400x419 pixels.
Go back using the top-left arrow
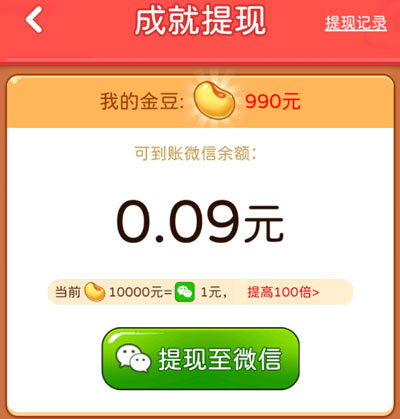tap(34, 19)
